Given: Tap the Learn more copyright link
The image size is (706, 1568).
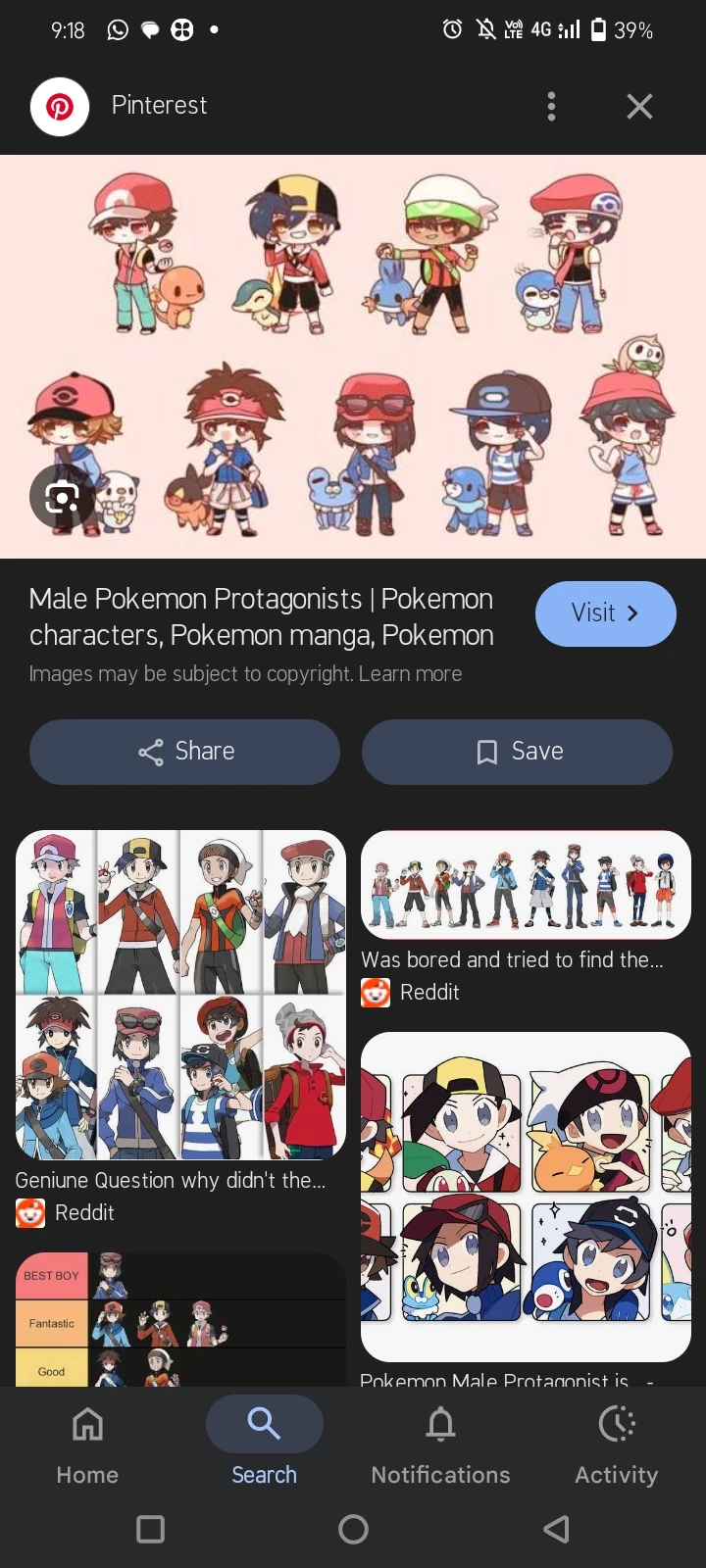Looking at the screenshot, I should (x=410, y=674).
